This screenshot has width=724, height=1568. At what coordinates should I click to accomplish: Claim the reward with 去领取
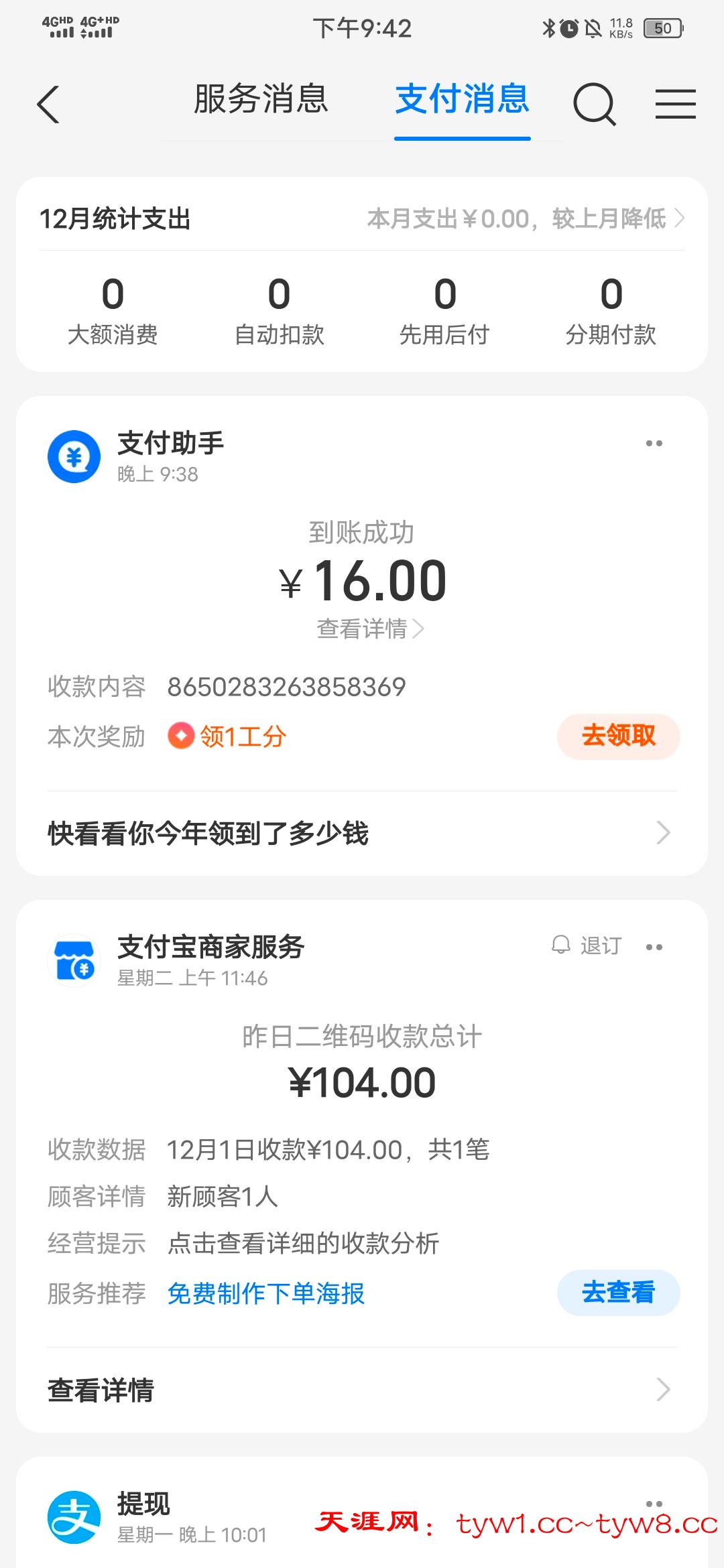click(618, 736)
